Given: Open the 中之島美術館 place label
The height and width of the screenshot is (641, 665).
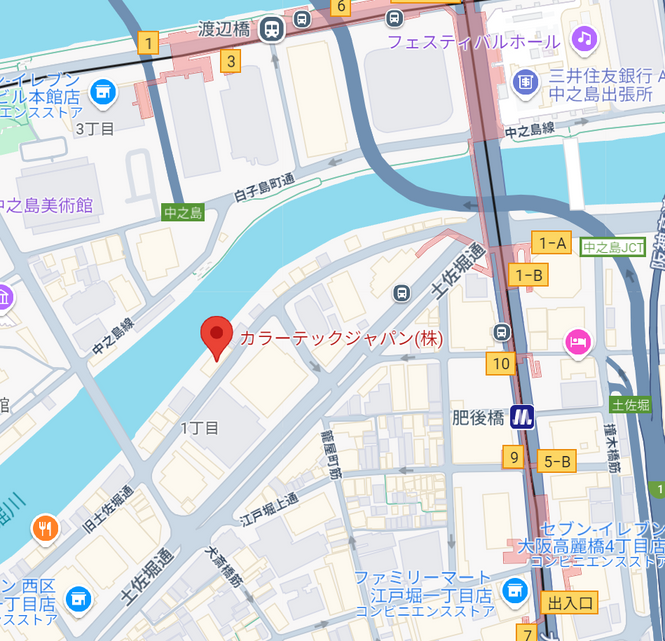Looking at the screenshot, I should click(45, 205).
